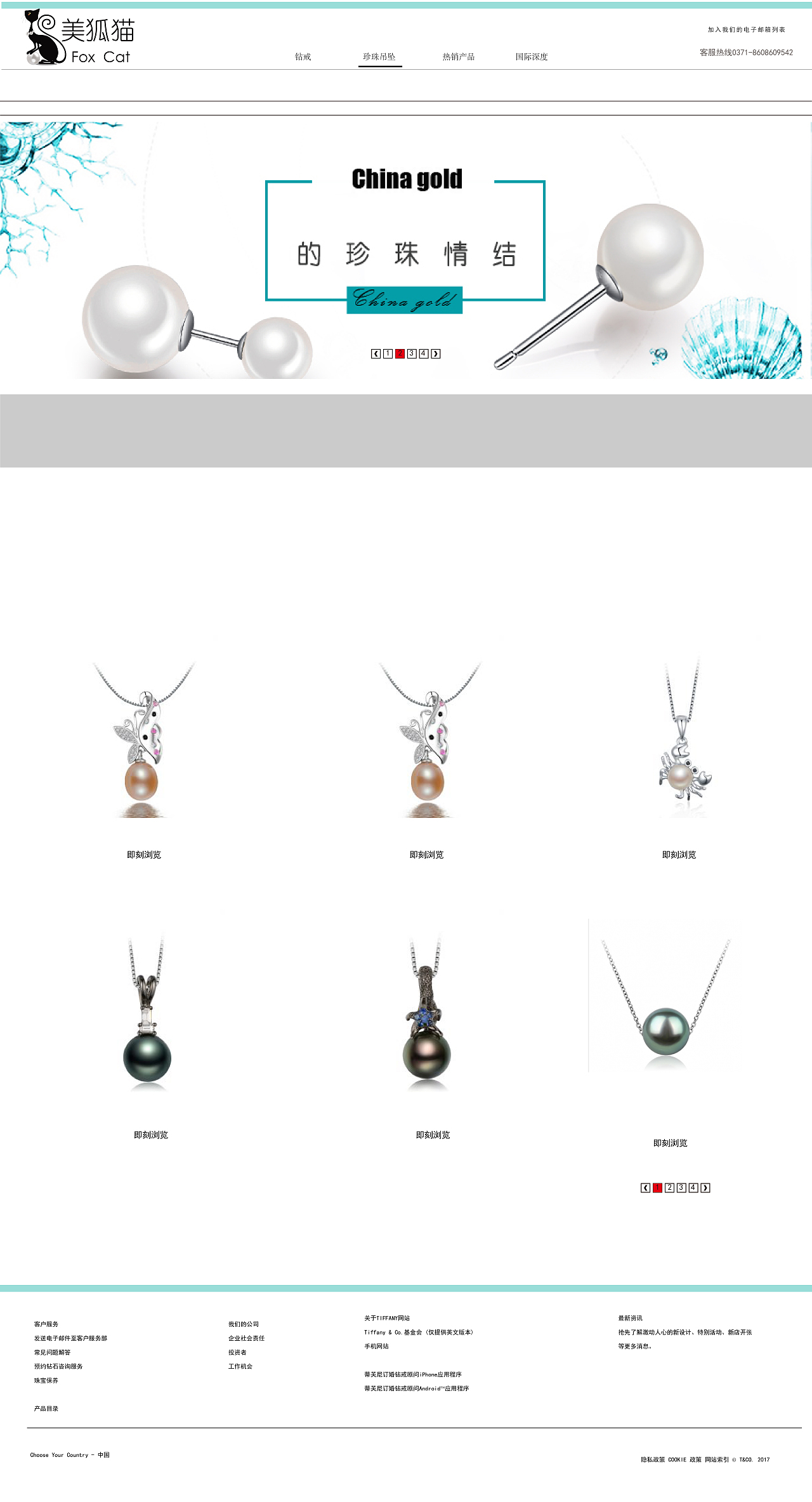Switch to the 热销产品 tab
The image size is (812, 1502).
tap(458, 57)
